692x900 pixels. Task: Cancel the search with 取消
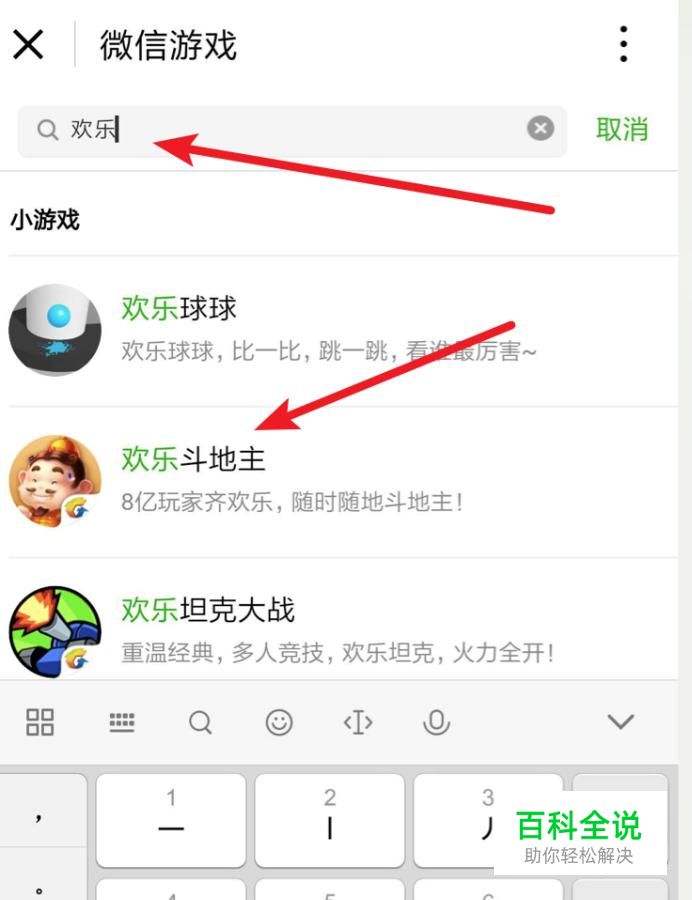pyautogui.click(x=621, y=129)
